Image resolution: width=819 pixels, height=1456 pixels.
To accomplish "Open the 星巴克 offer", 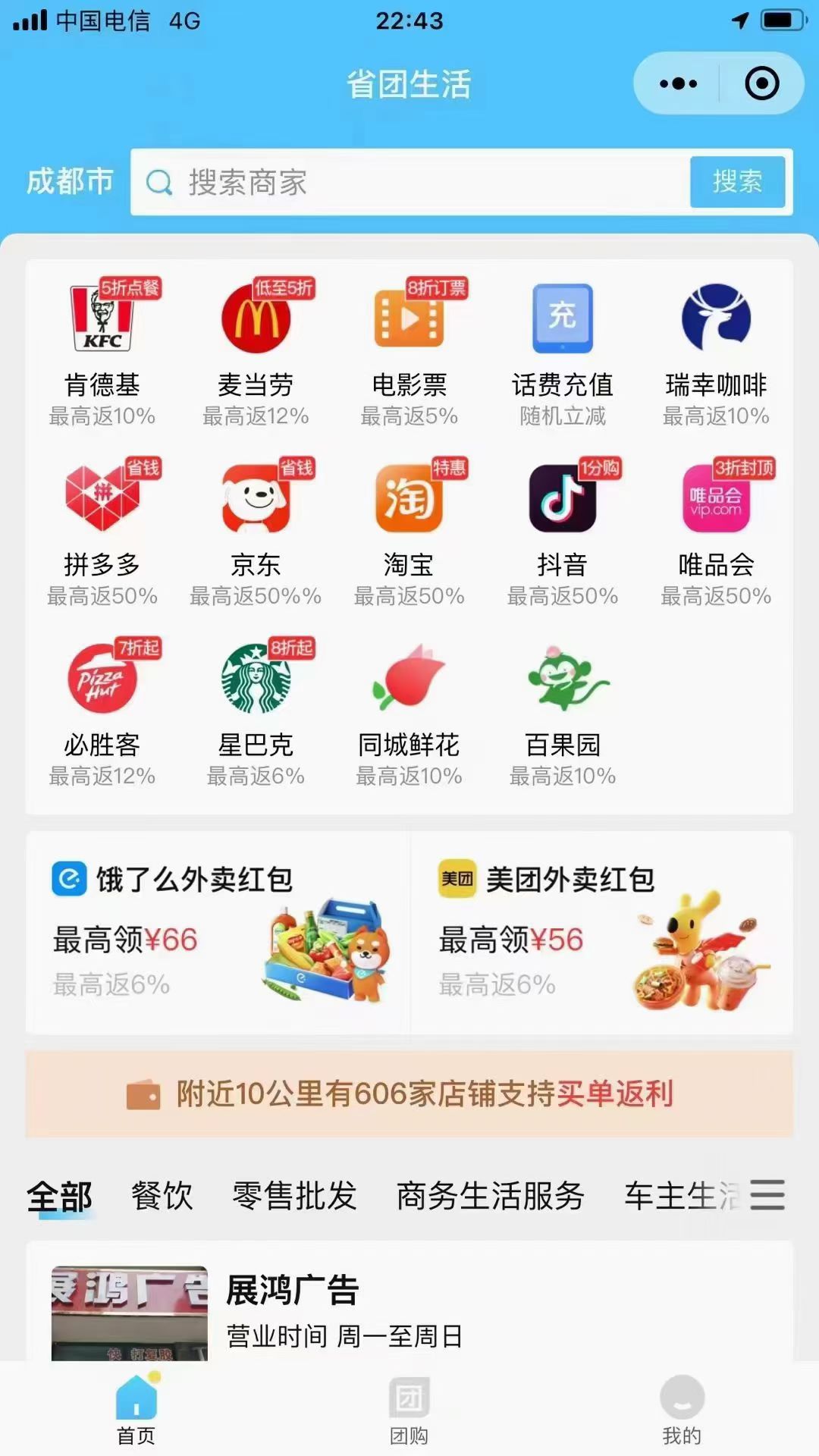I will tap(256, 711).
